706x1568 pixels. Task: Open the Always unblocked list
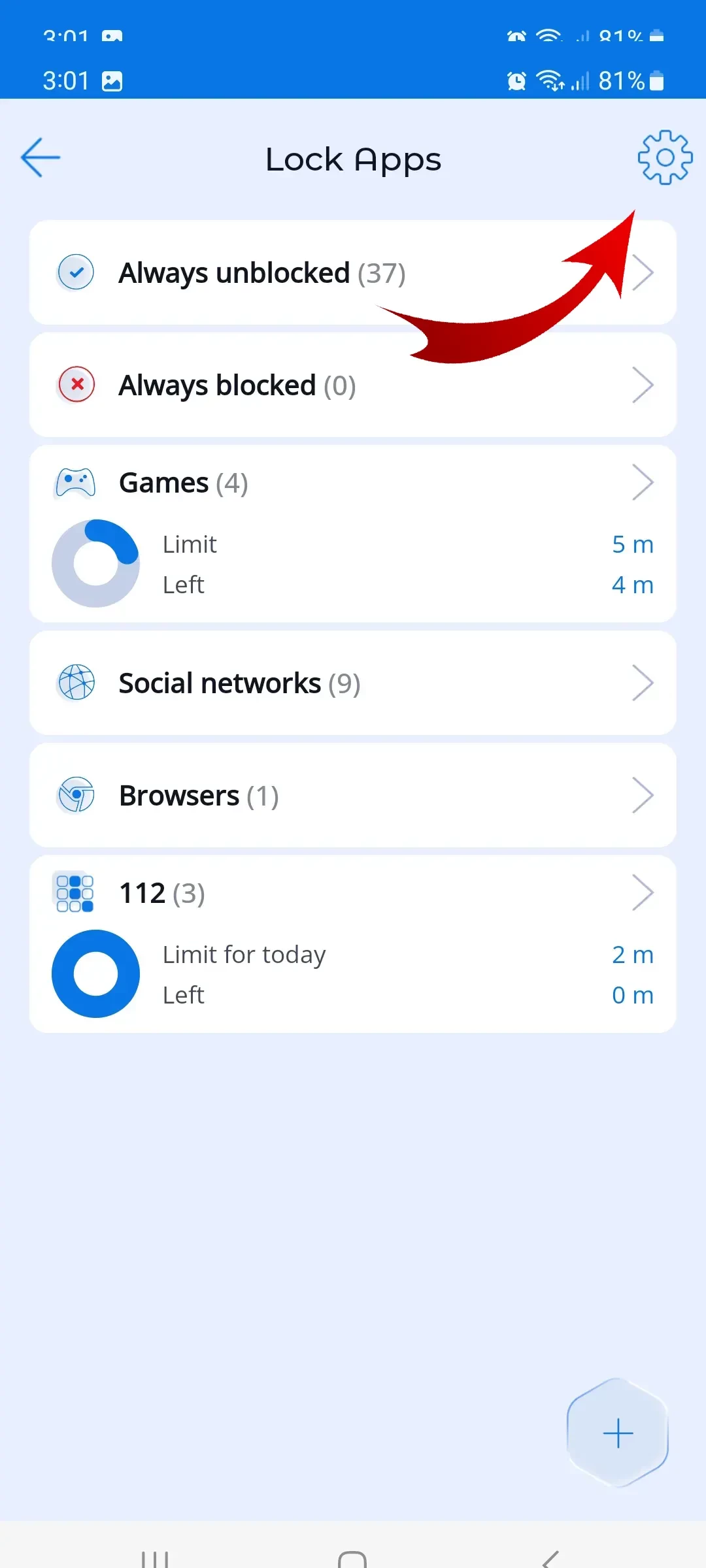click(261, 273)
